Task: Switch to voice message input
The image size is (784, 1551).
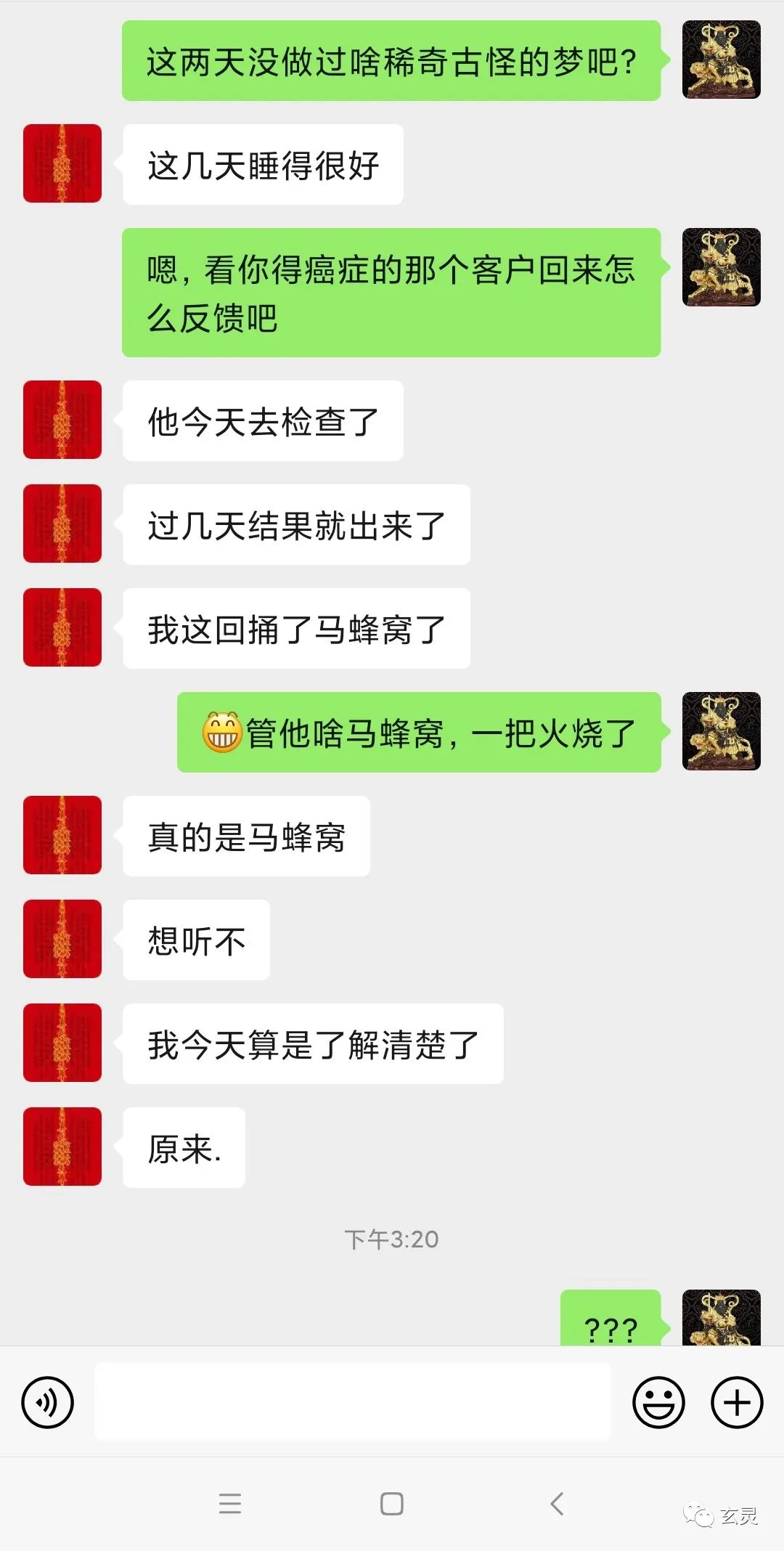Action: 48,1402
